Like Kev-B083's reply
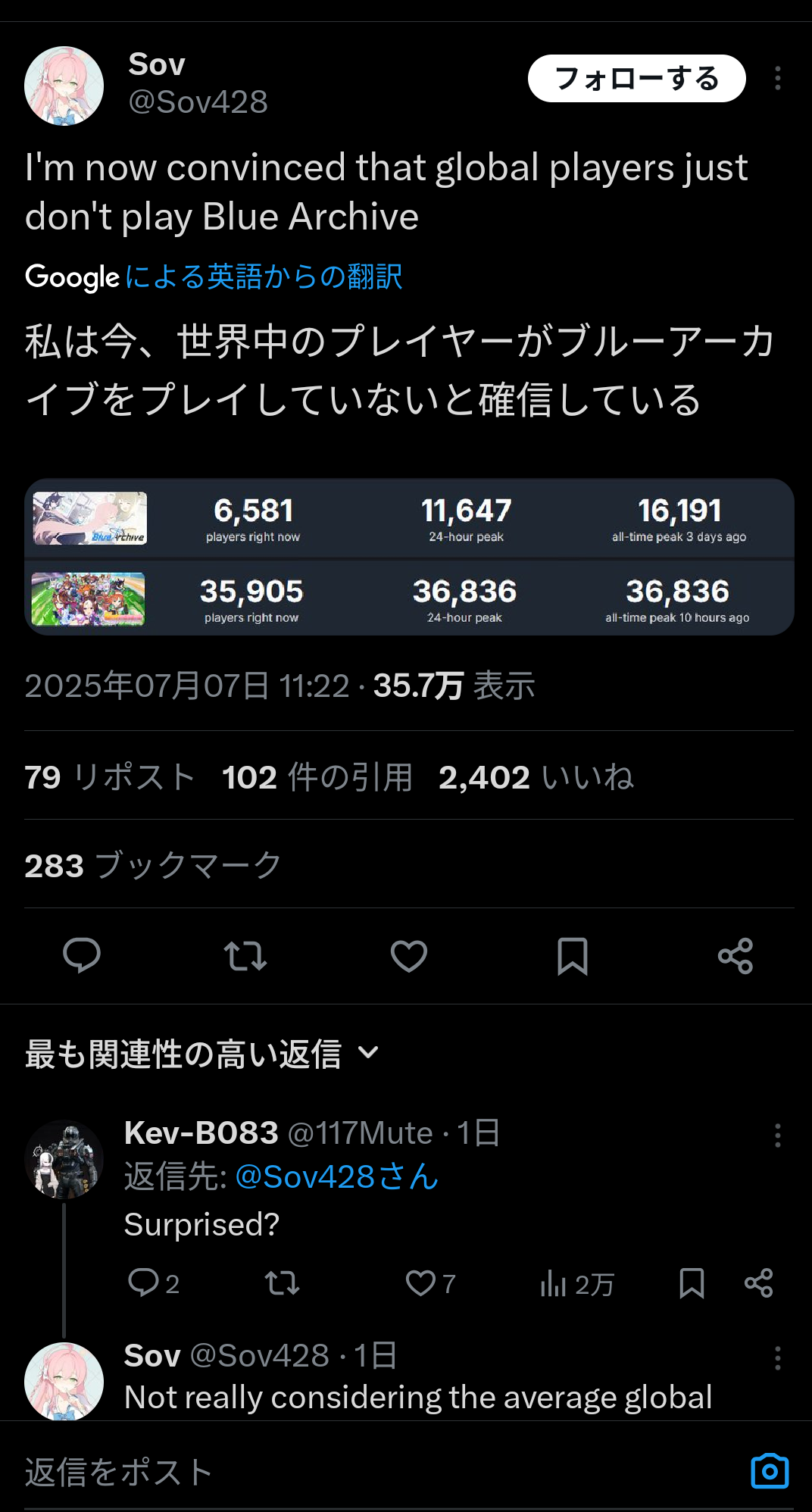Screen dimensions: 812x1512 (429, 1283)
